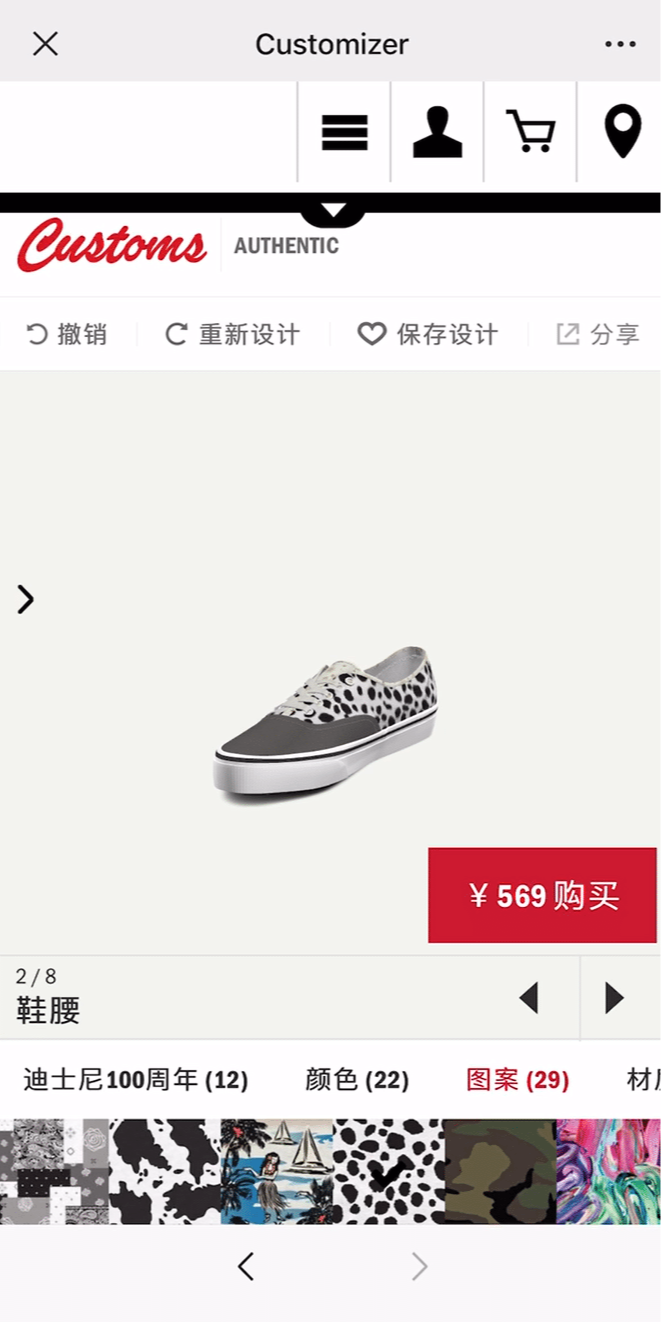This screenshot has height=1322, width=661.
Task: Restart the design with 重新设计
Action: coord(233,334)
